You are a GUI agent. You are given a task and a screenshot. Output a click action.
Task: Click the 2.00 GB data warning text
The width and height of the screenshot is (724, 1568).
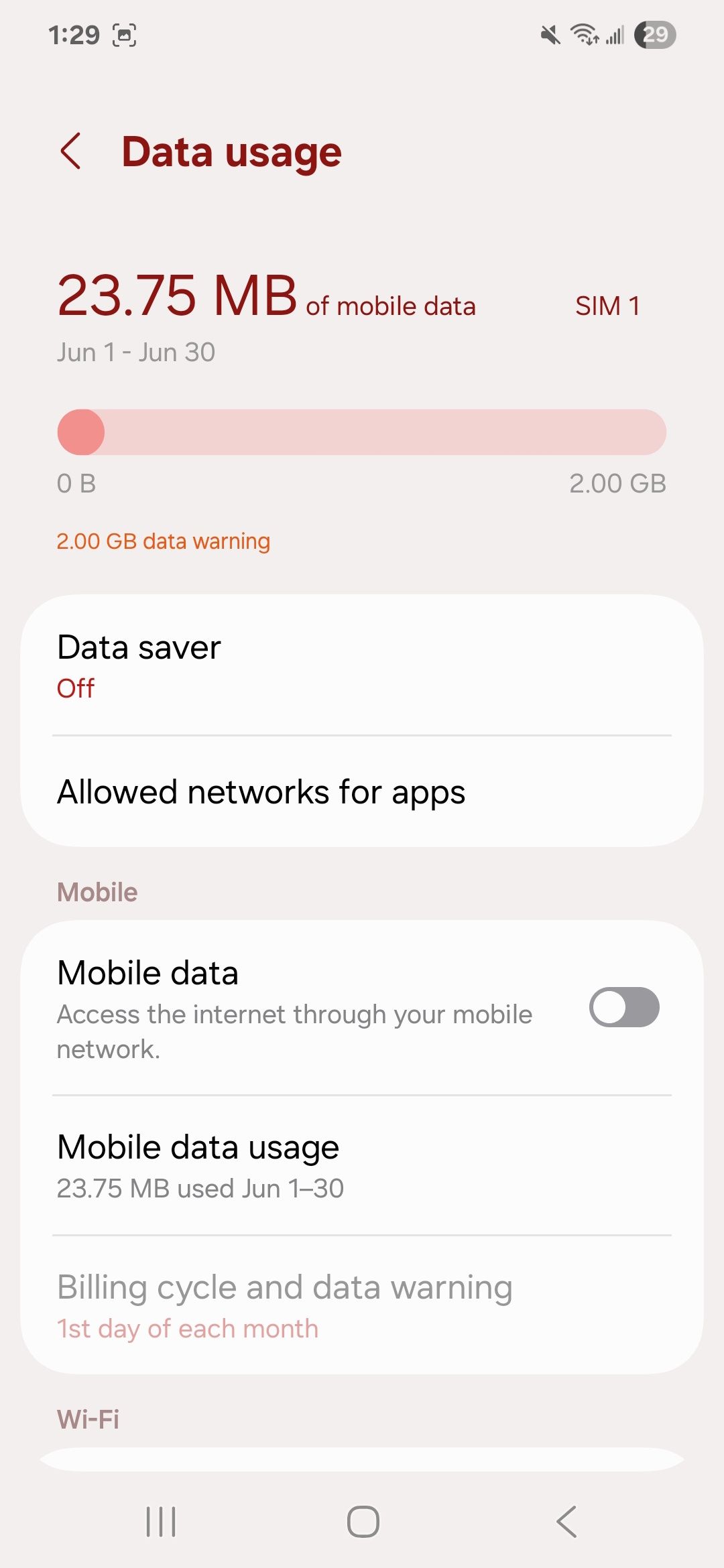click(163, 541)
